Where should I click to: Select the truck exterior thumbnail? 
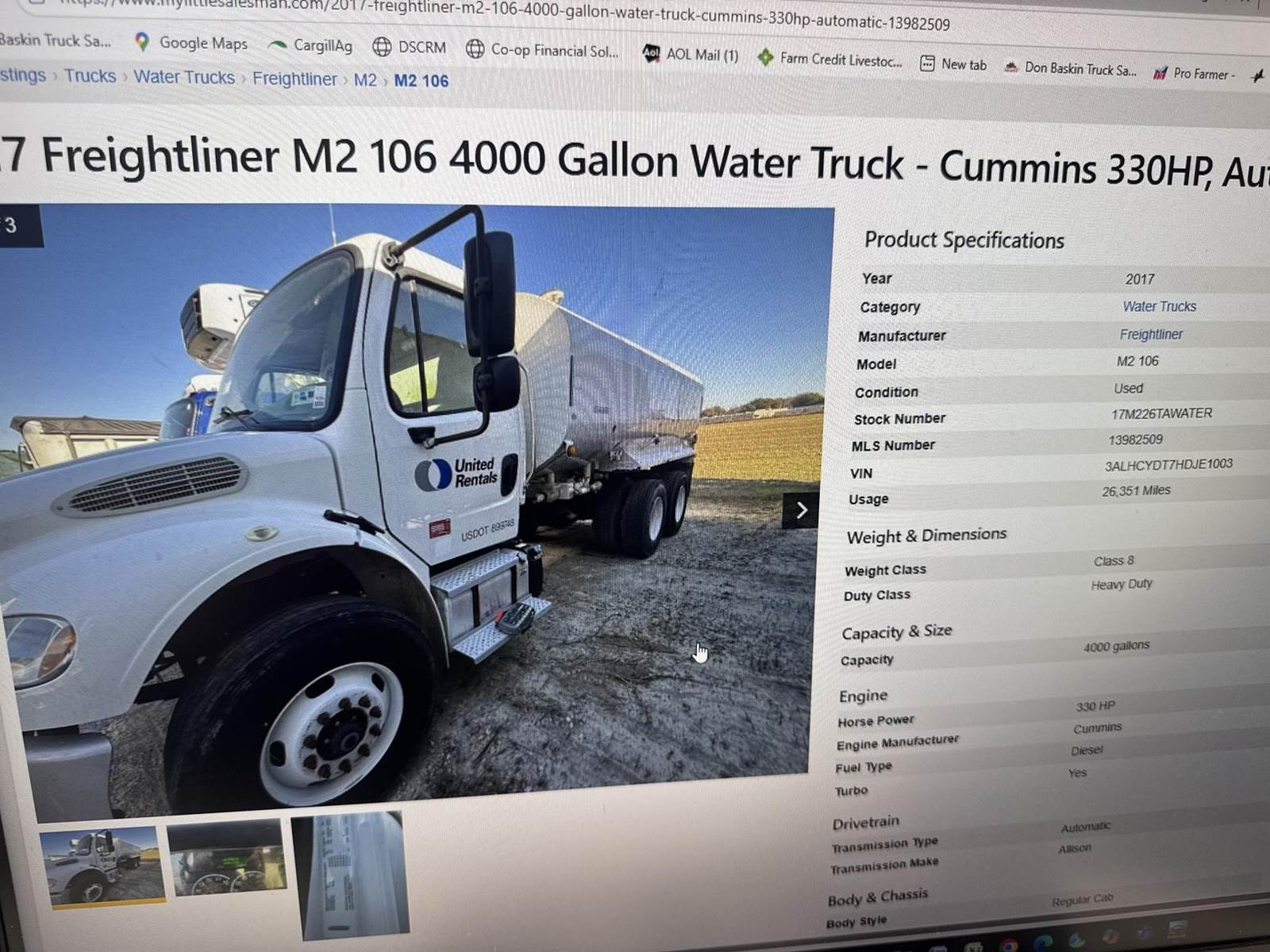point(102,865)
